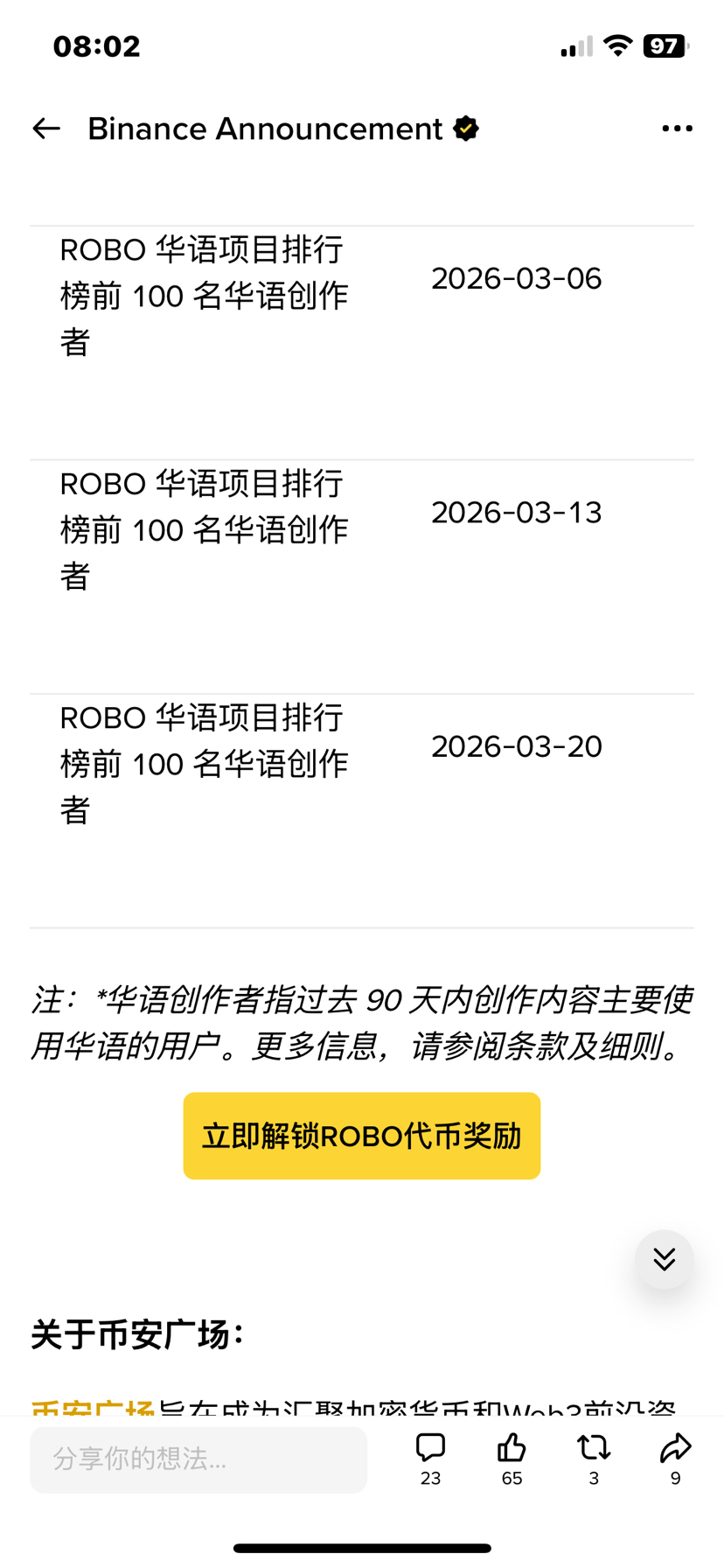
Task: Open the 币安广场 link
Action: [93, 1408]
